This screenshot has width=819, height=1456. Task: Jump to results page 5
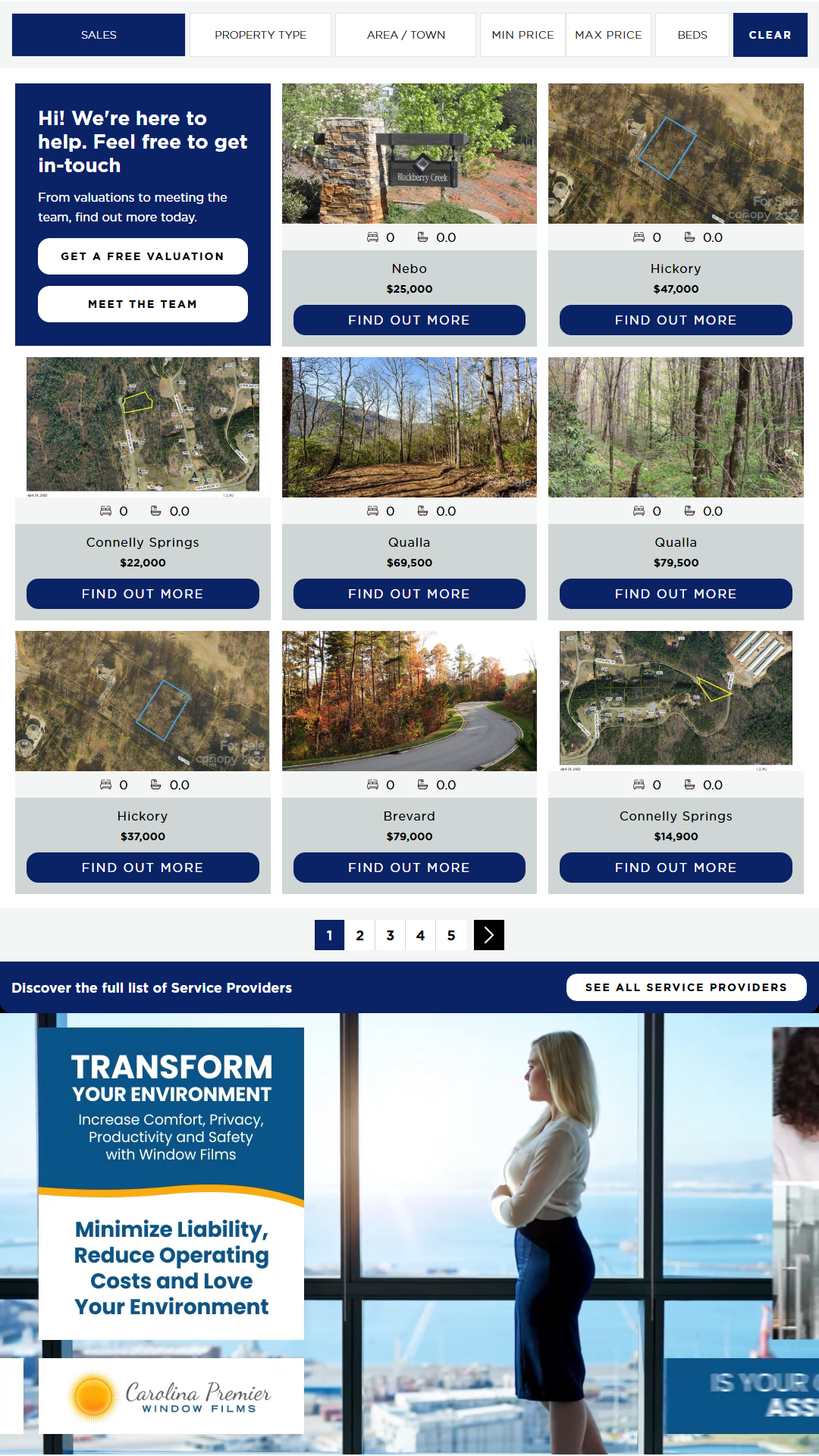[x=451, y=935]
